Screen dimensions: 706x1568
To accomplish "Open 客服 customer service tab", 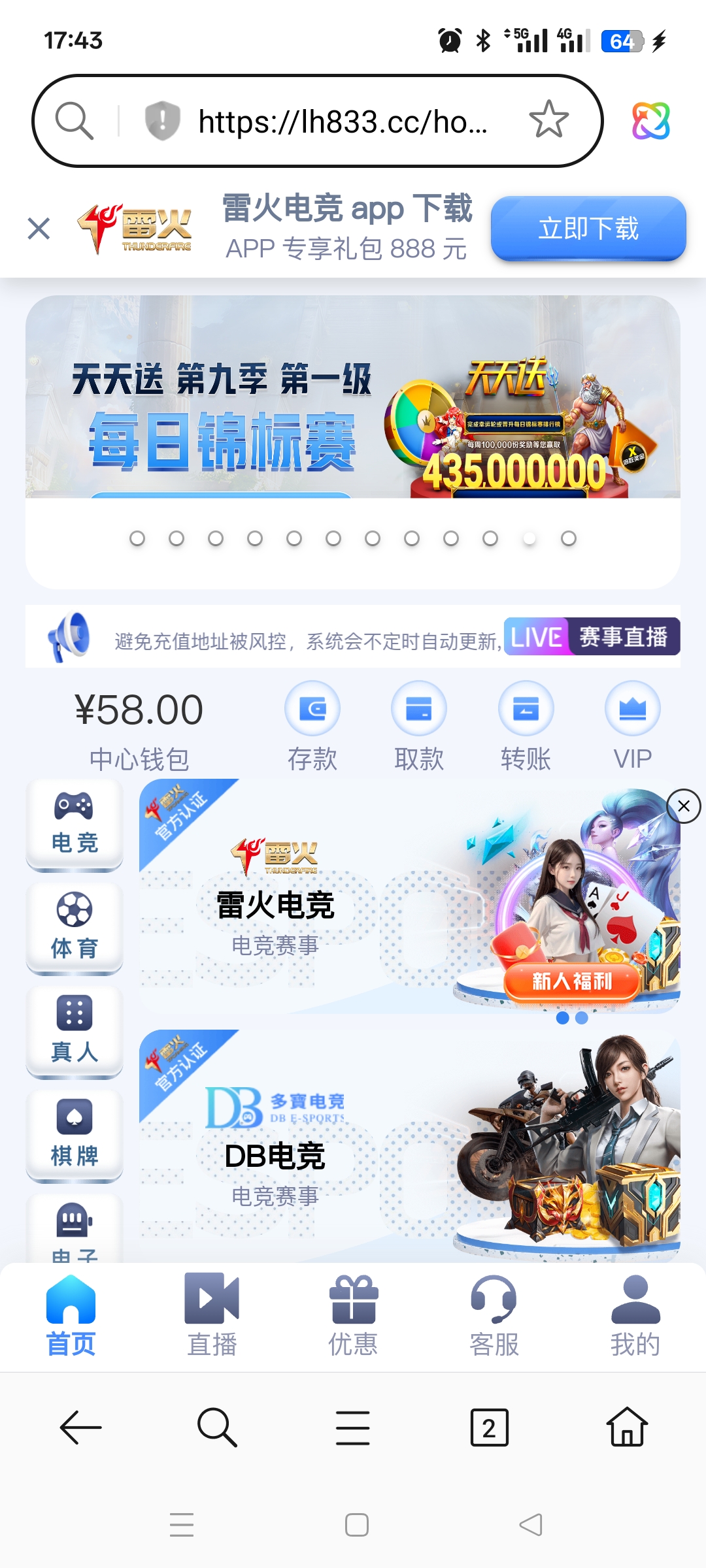I will point(494,1315).
